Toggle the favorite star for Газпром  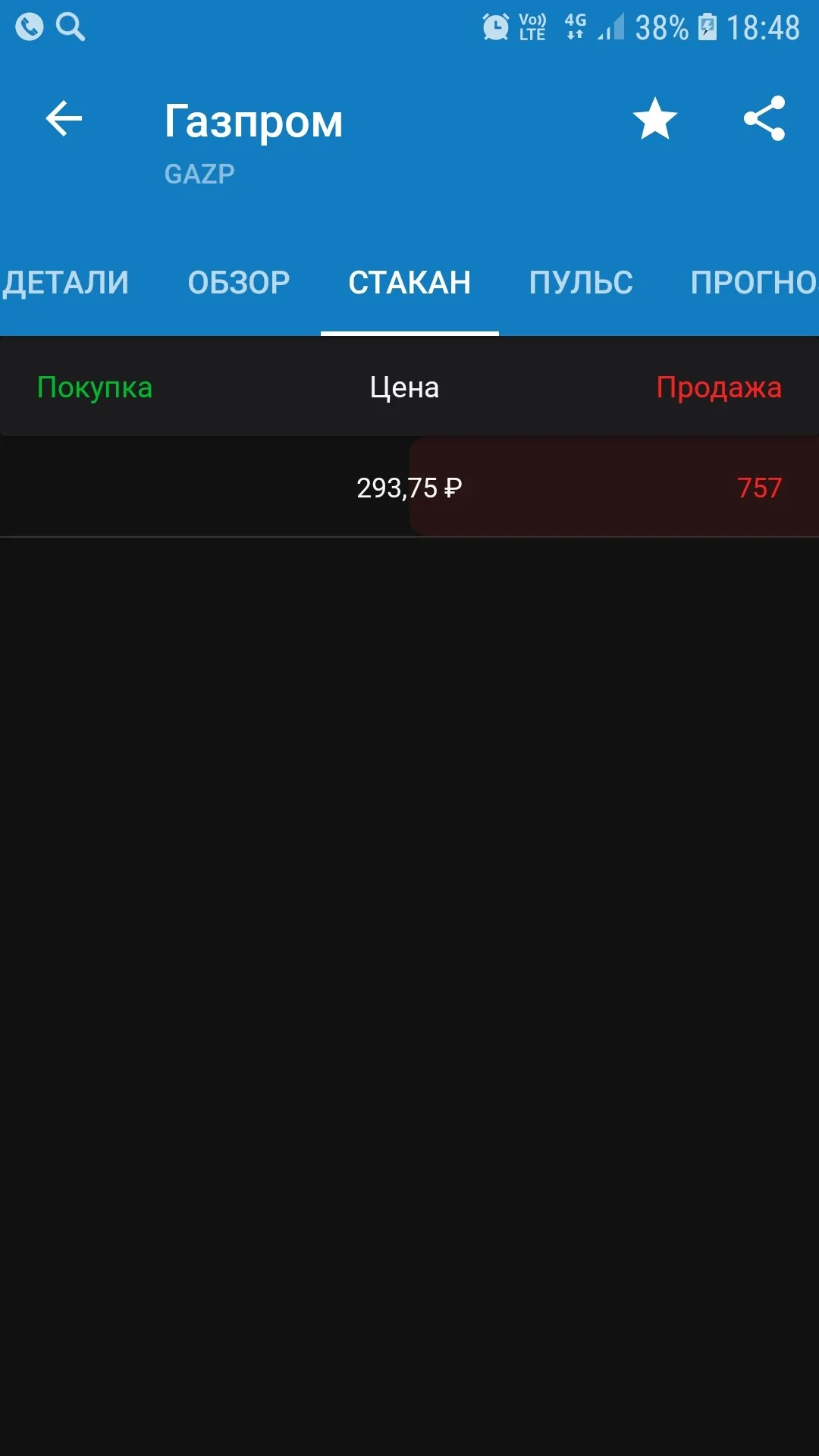[654, 119]
